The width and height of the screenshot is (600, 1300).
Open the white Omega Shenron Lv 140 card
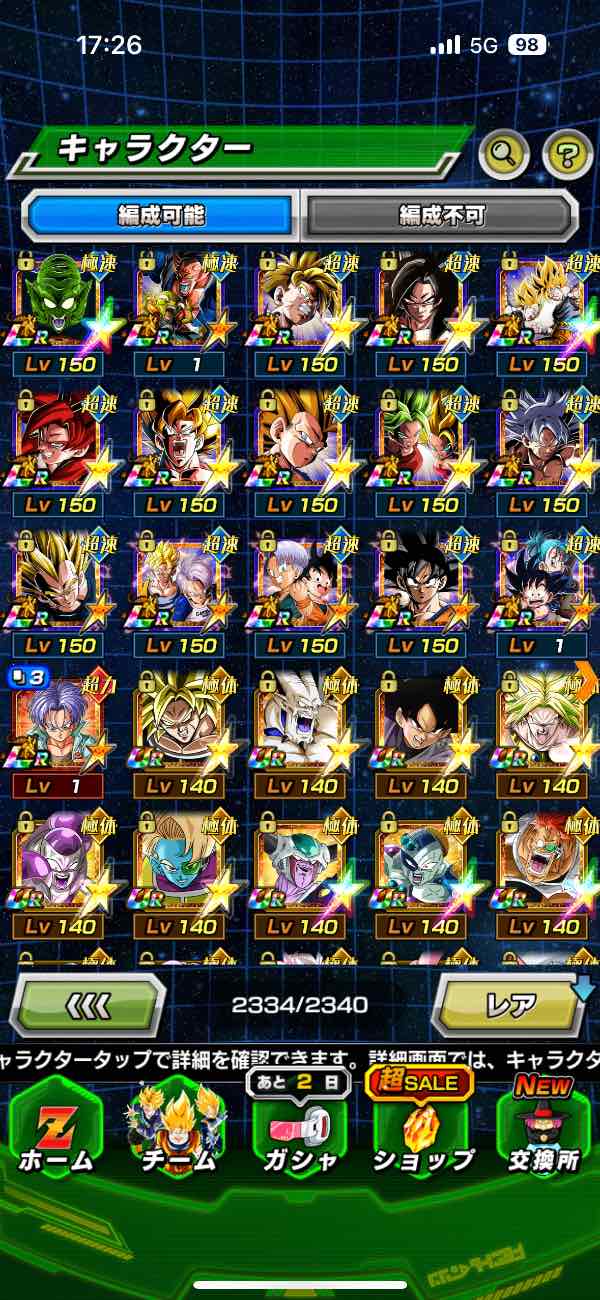tap(301, 722)
